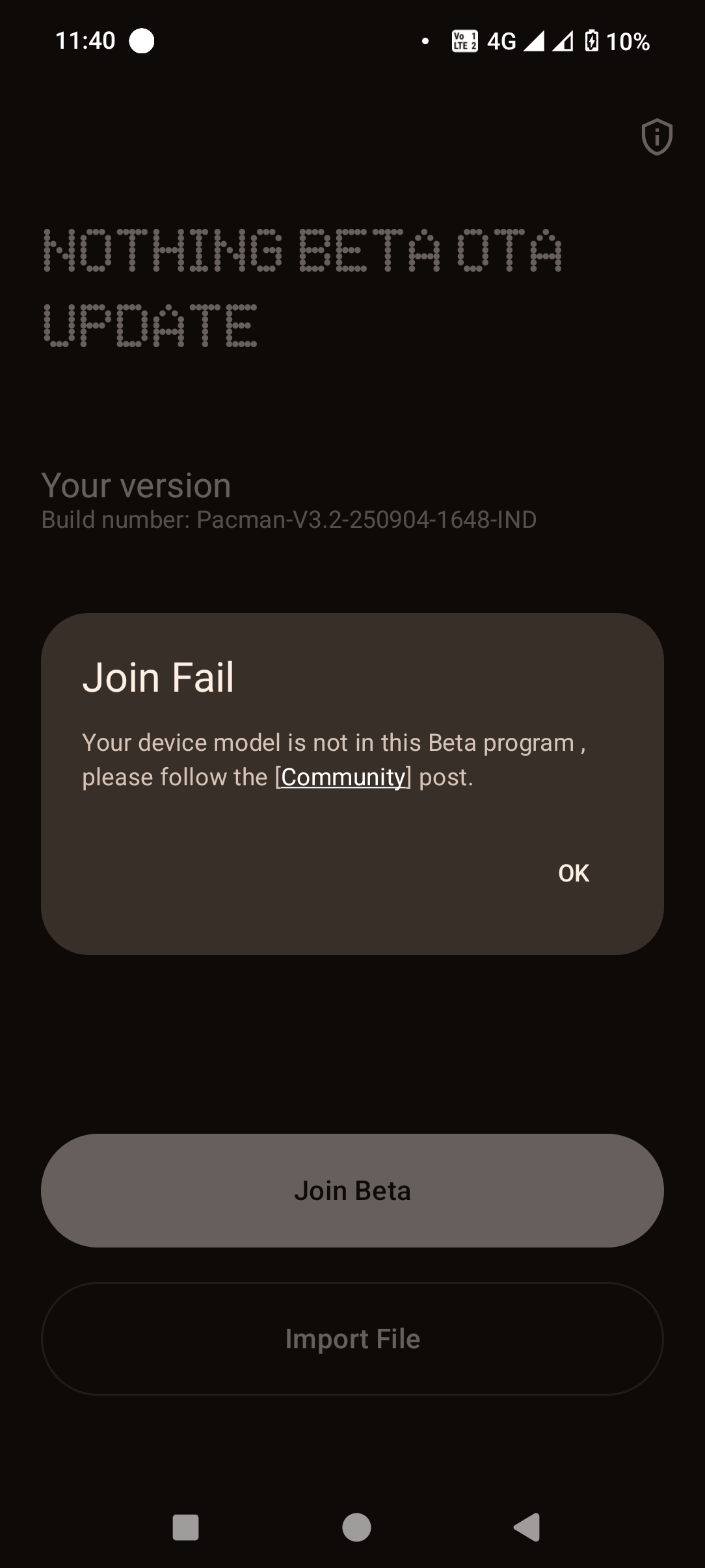Select Import File
The width and height of the screenshot is (705, 1568).
click(352, 1339)
